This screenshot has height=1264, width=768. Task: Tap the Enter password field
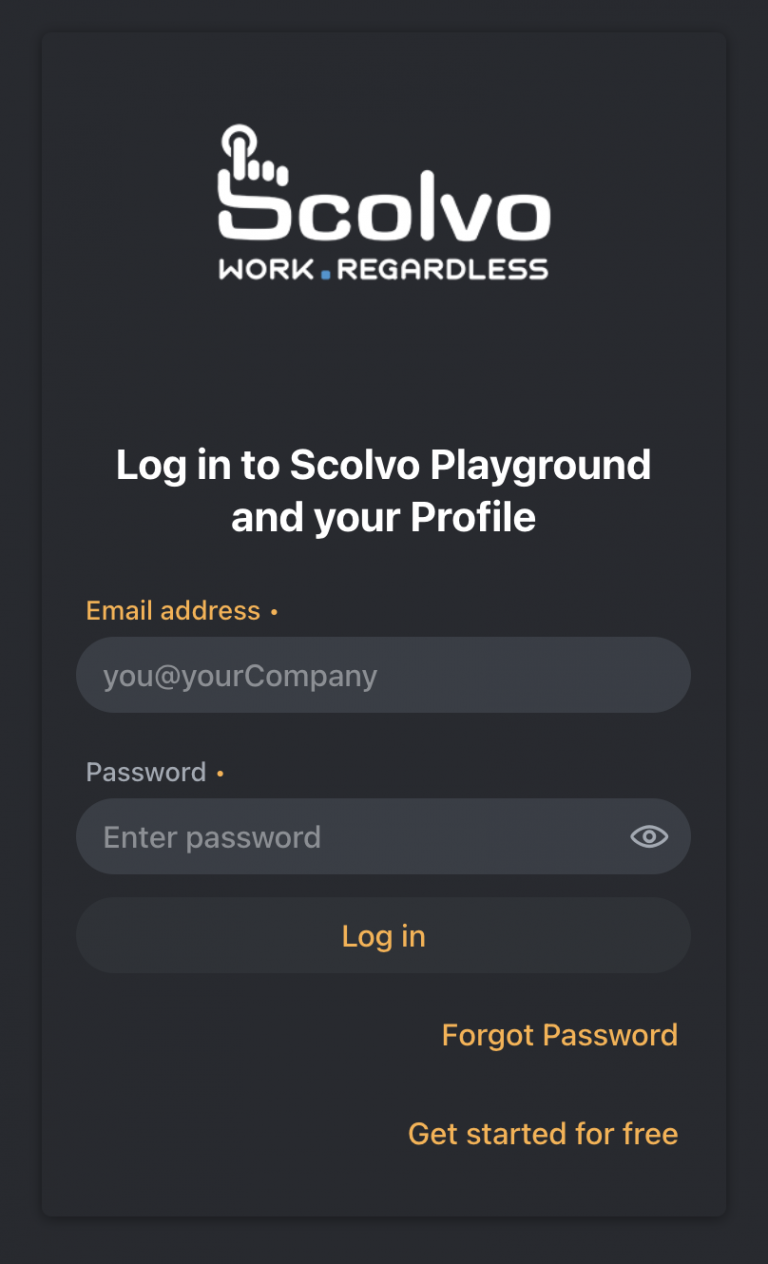click(350, 836)
